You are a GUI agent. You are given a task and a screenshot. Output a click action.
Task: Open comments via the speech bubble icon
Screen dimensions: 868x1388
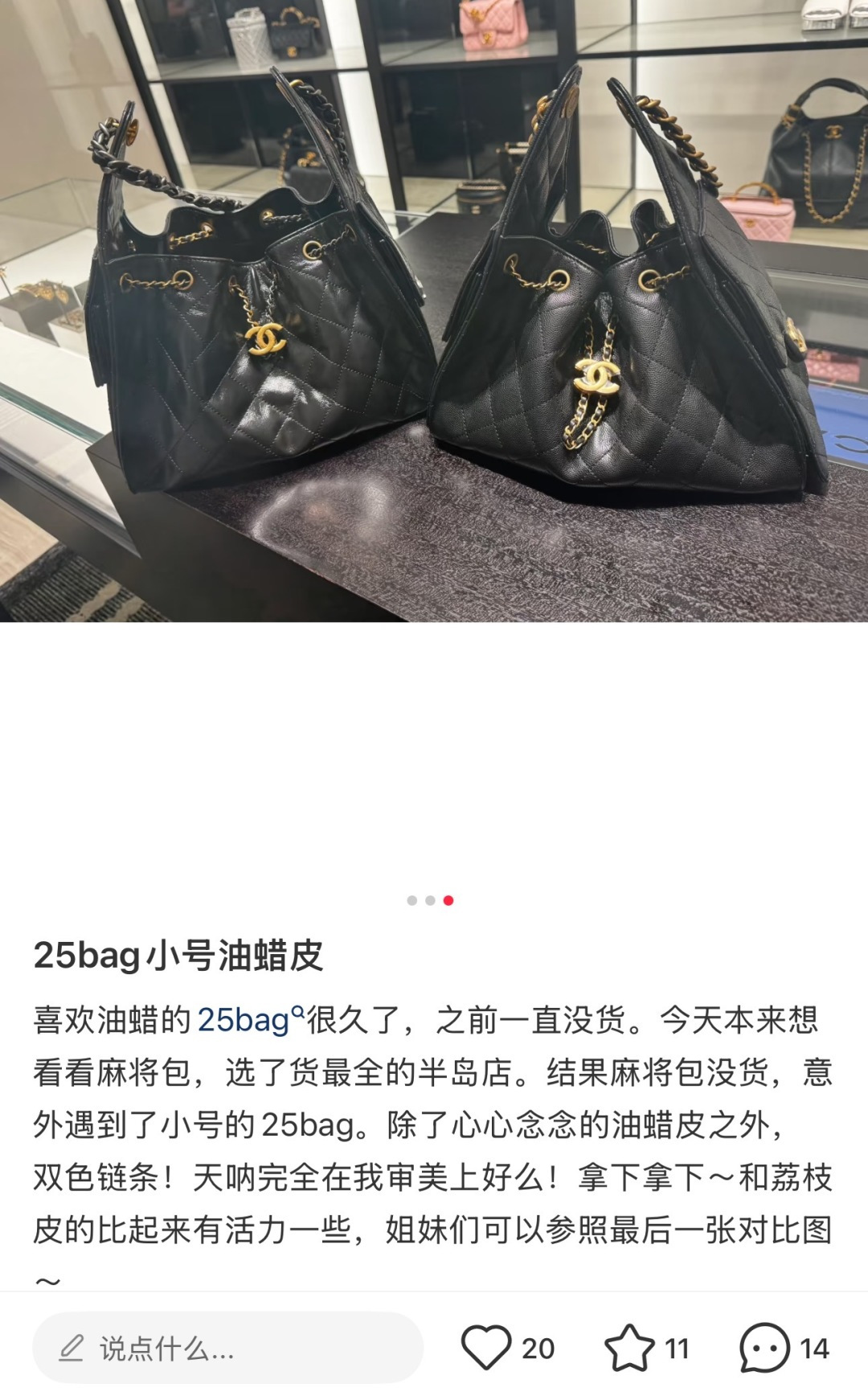[764, 1348]
